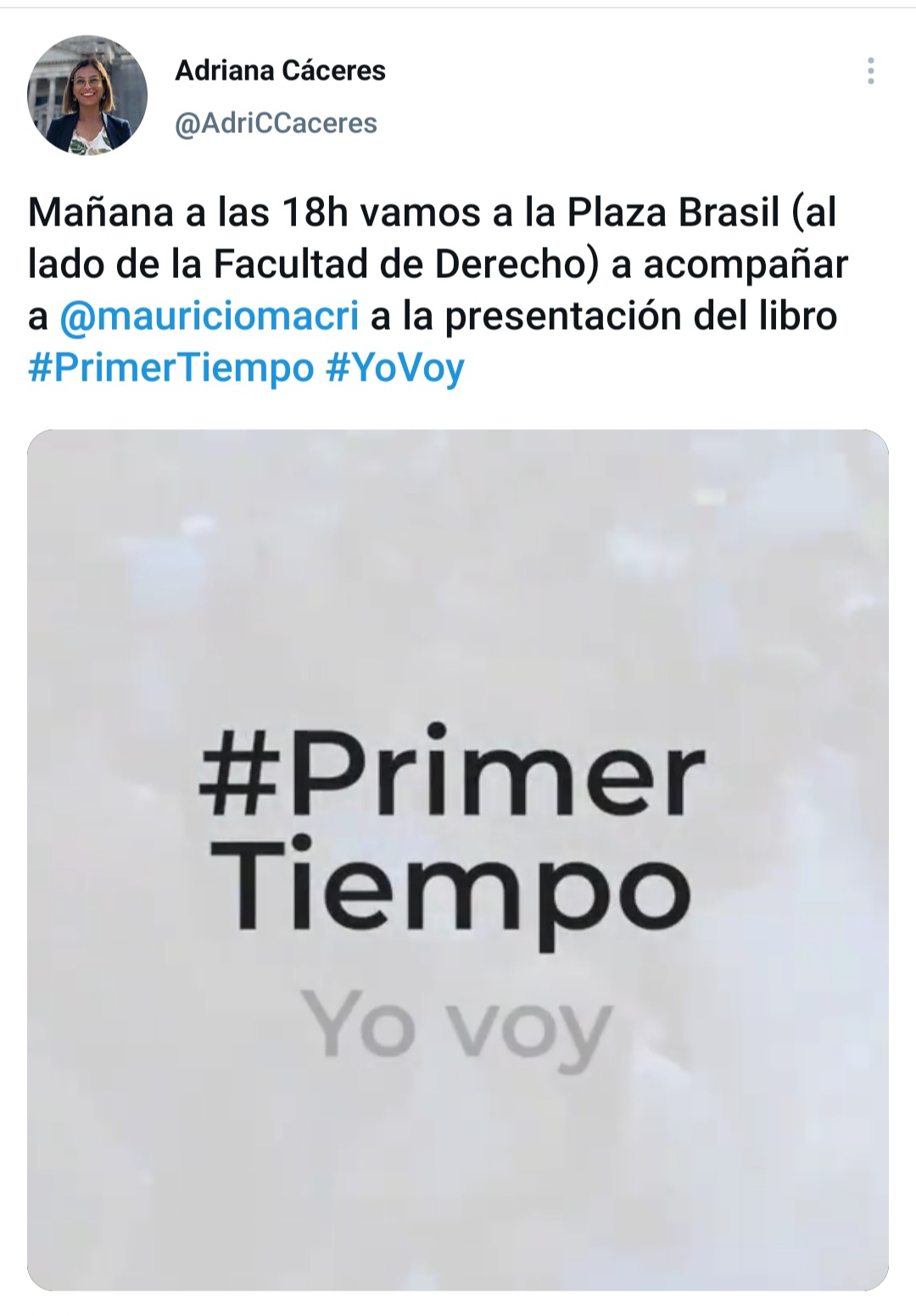
Task: Open the #YoVoy hashtag link
Action: click(395, 368)
